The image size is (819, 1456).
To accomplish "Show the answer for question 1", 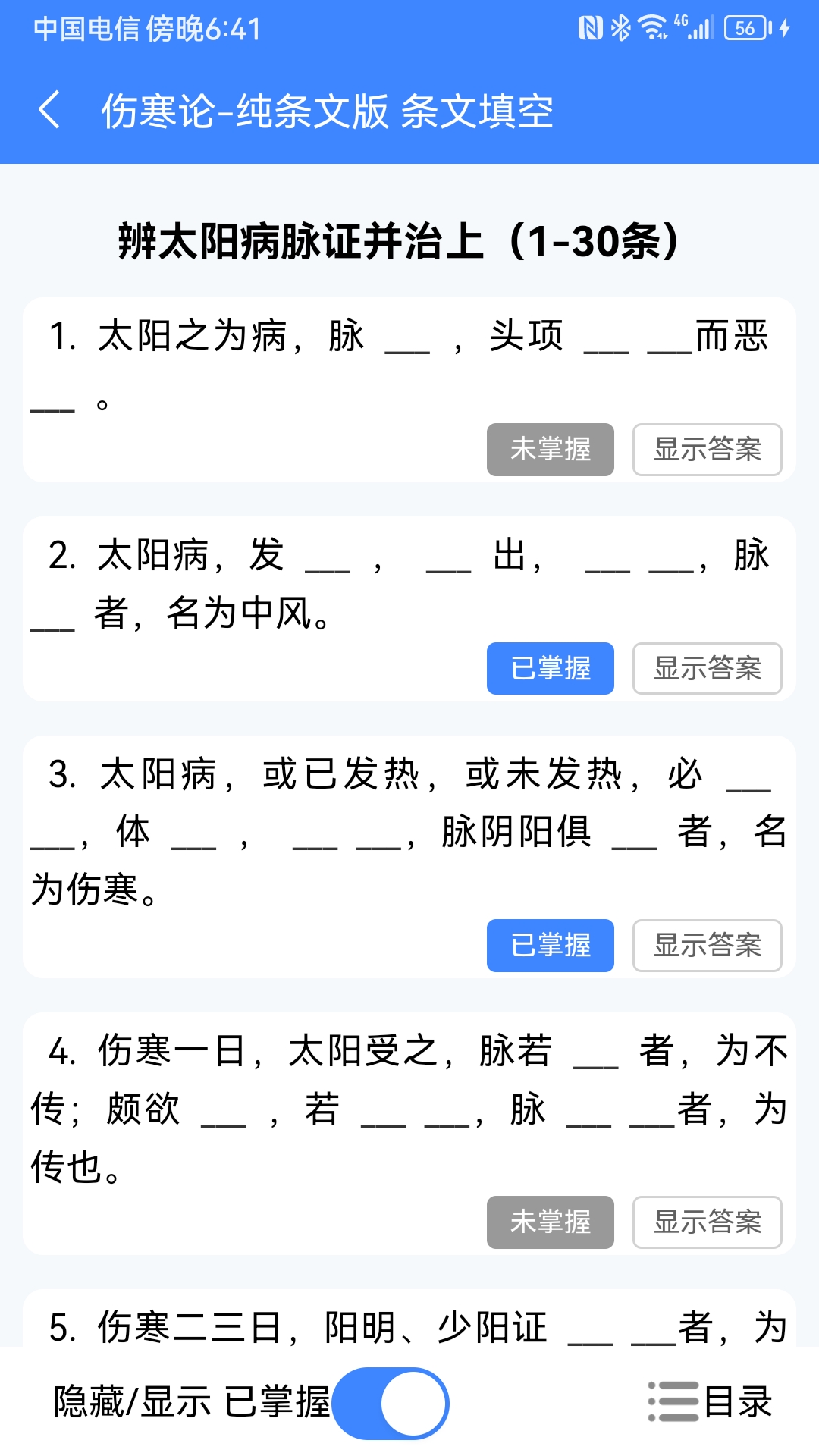I will coord(707,450).
